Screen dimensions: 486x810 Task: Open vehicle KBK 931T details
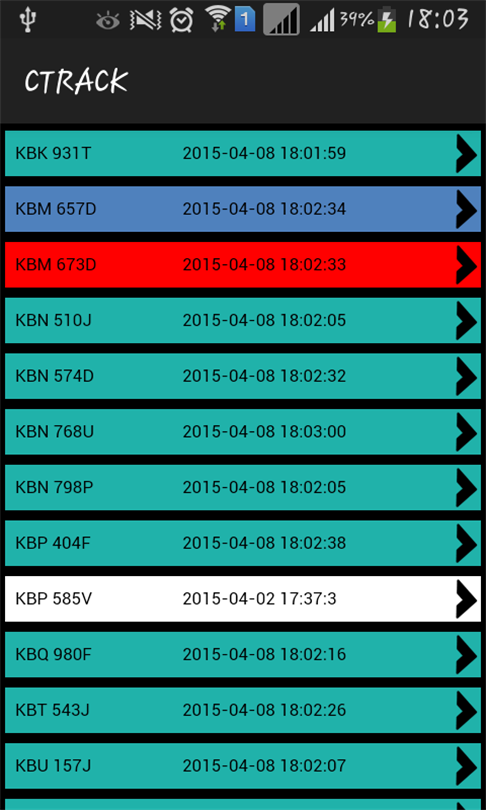click(243, 153)
